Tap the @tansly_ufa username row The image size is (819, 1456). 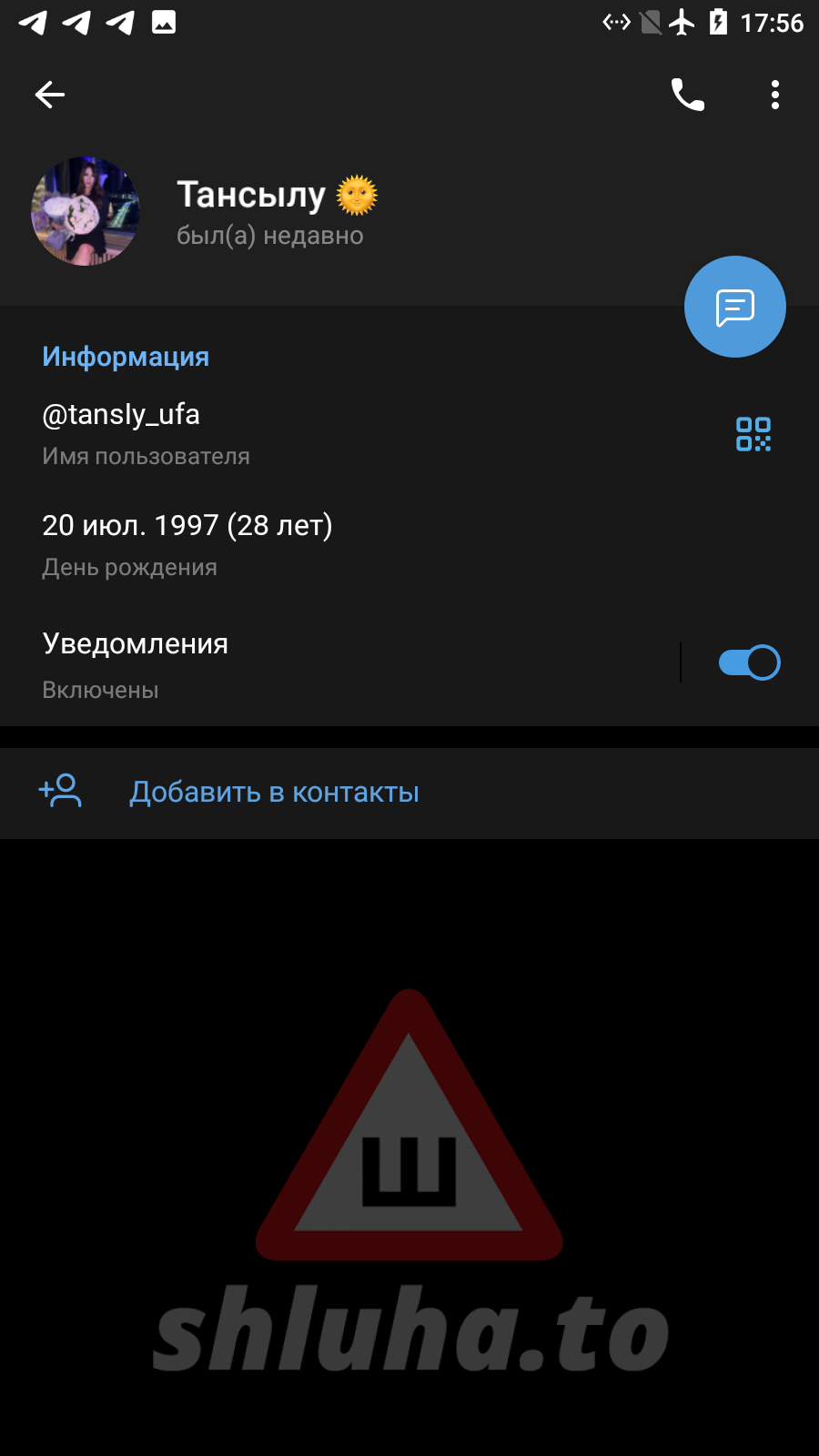click(273, 433)
